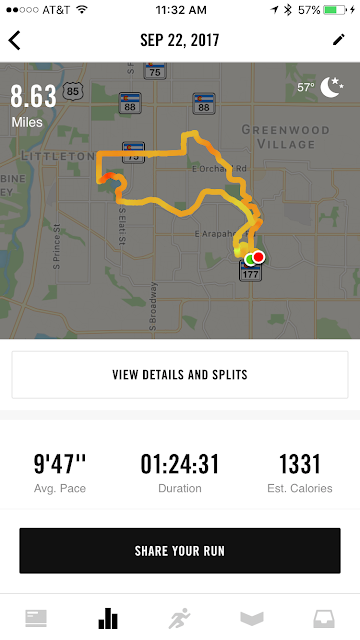
Task: Select the activity bar-chart tab
Action: coord(108,618)
